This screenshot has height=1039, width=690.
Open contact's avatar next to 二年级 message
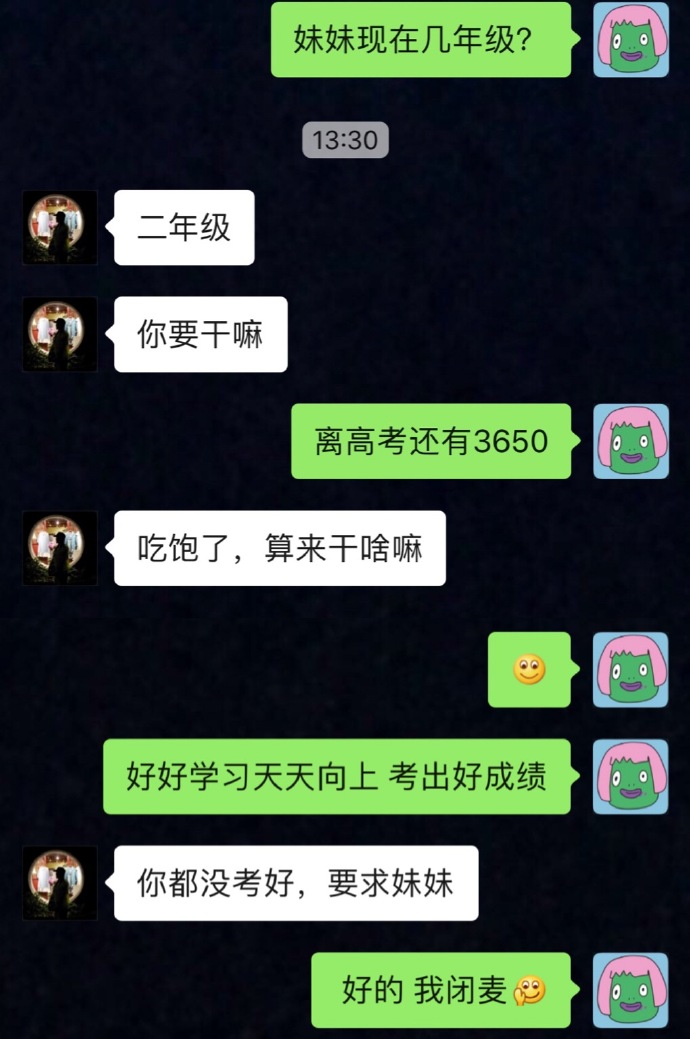(x=60, y=227)
